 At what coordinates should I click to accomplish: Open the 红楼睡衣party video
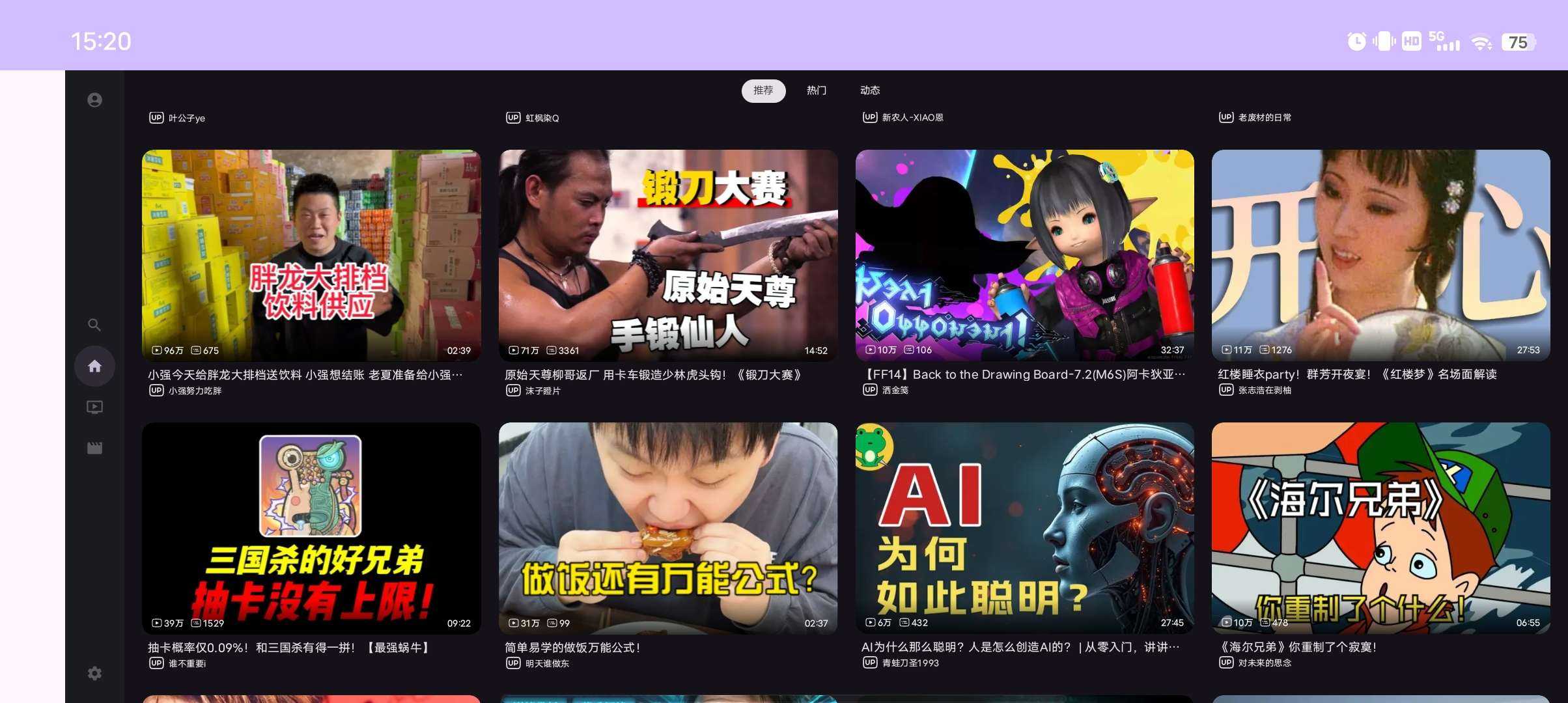click(1380, 255)
